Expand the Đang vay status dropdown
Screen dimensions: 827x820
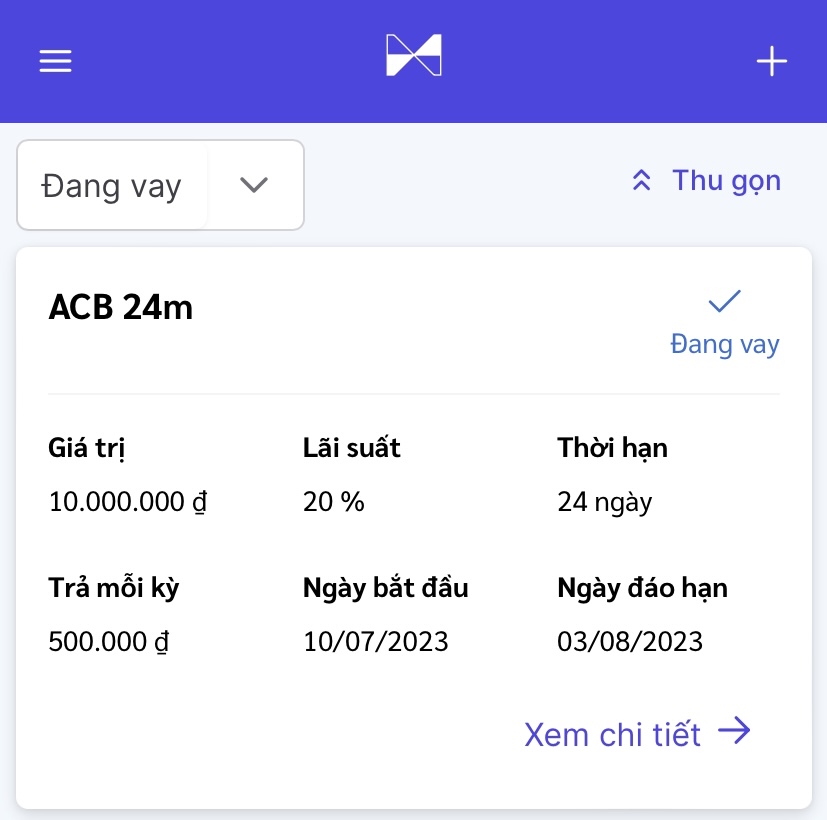click(x=254, y=185)
